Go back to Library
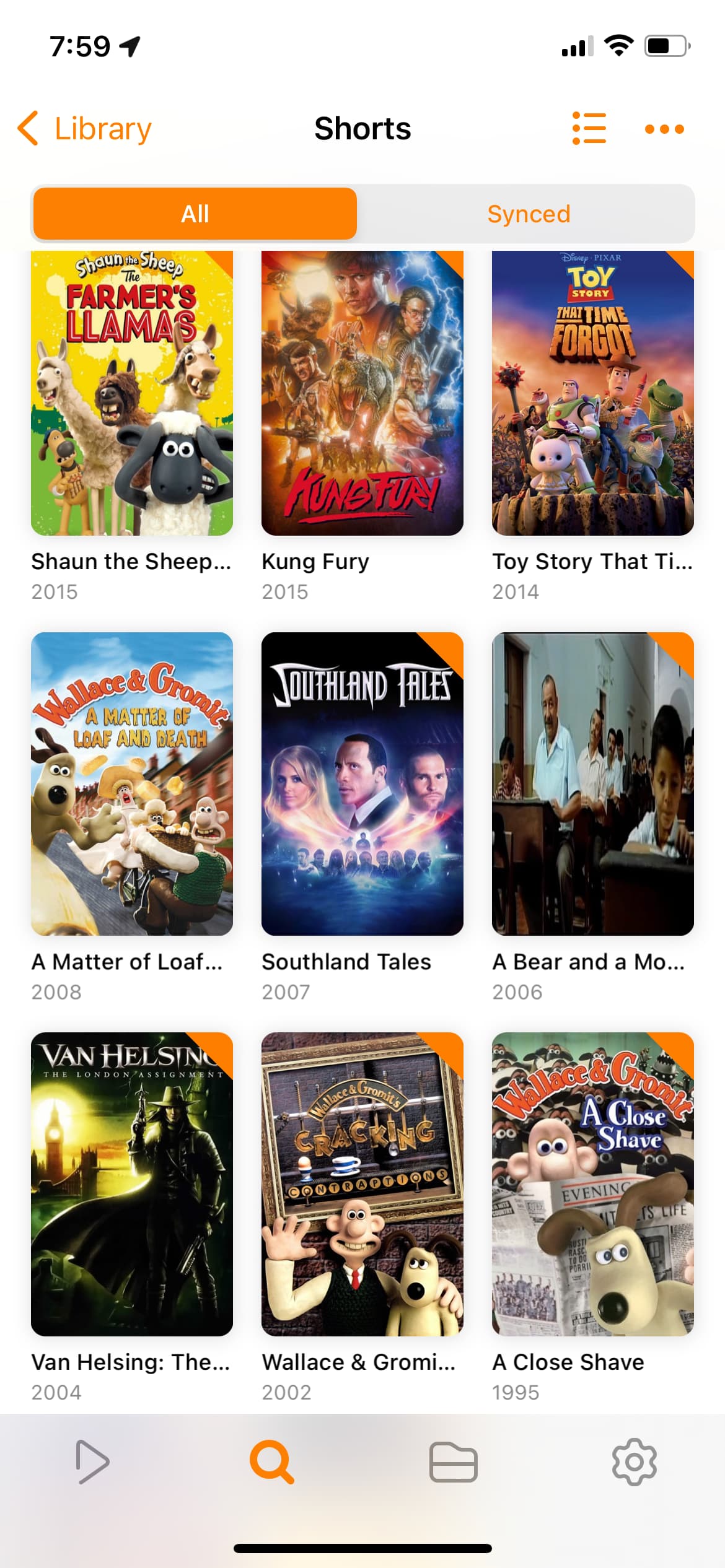The height and width of the screenshot is (1568, 725). [86, 129]
